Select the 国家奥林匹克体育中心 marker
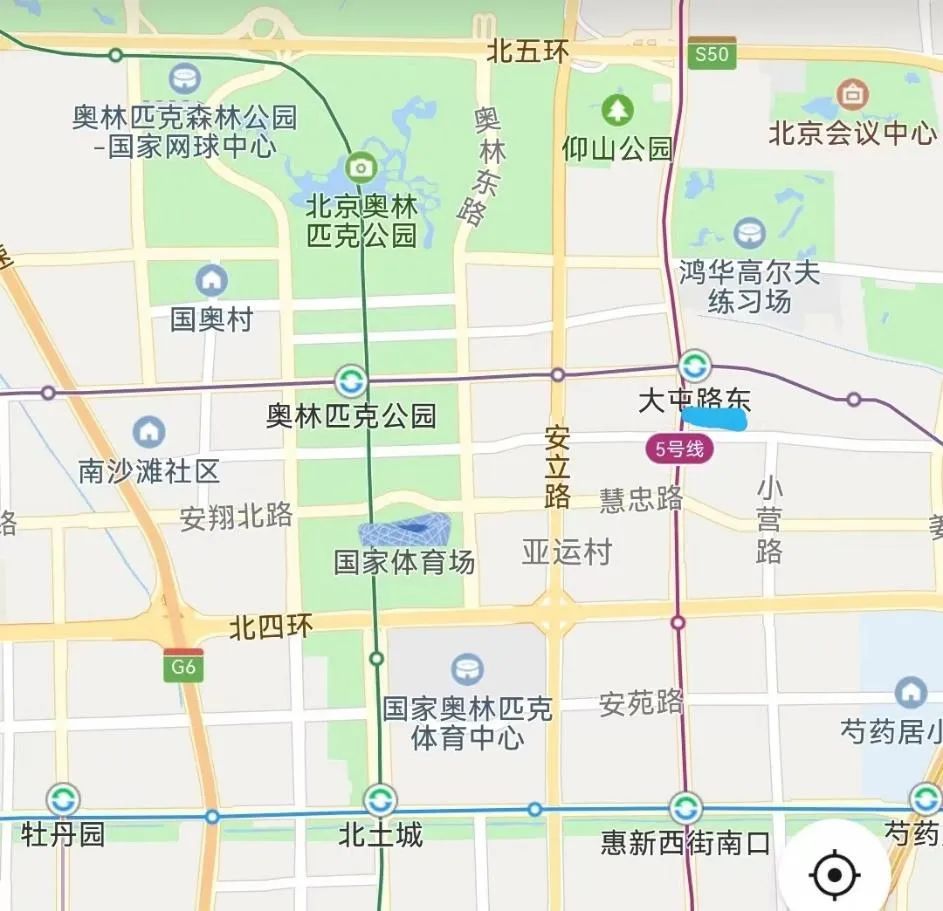Screen dimensions: 943x911 point(467,669)
